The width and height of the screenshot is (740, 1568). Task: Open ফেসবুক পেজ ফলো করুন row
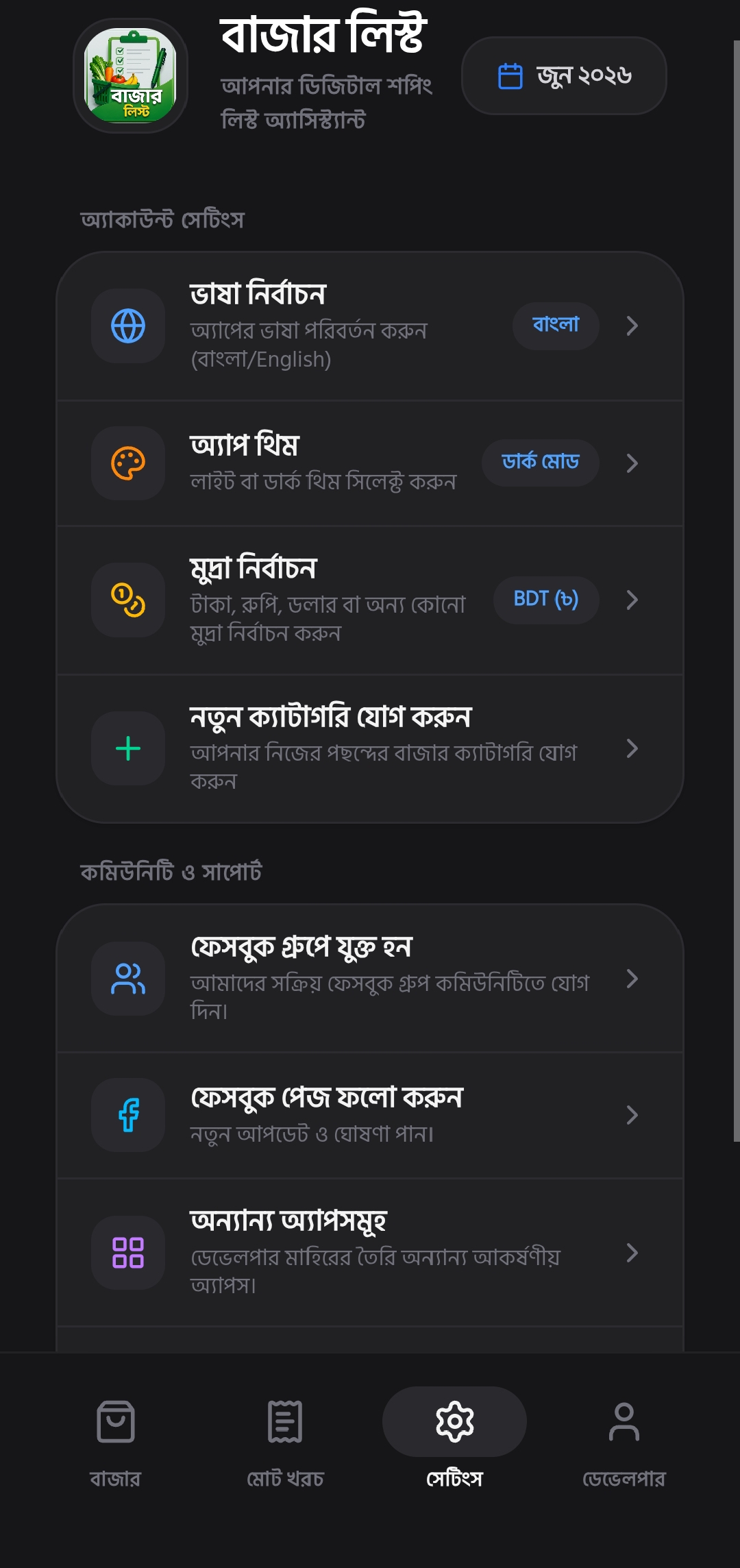pyautogui.click(x=370, y=1116)
